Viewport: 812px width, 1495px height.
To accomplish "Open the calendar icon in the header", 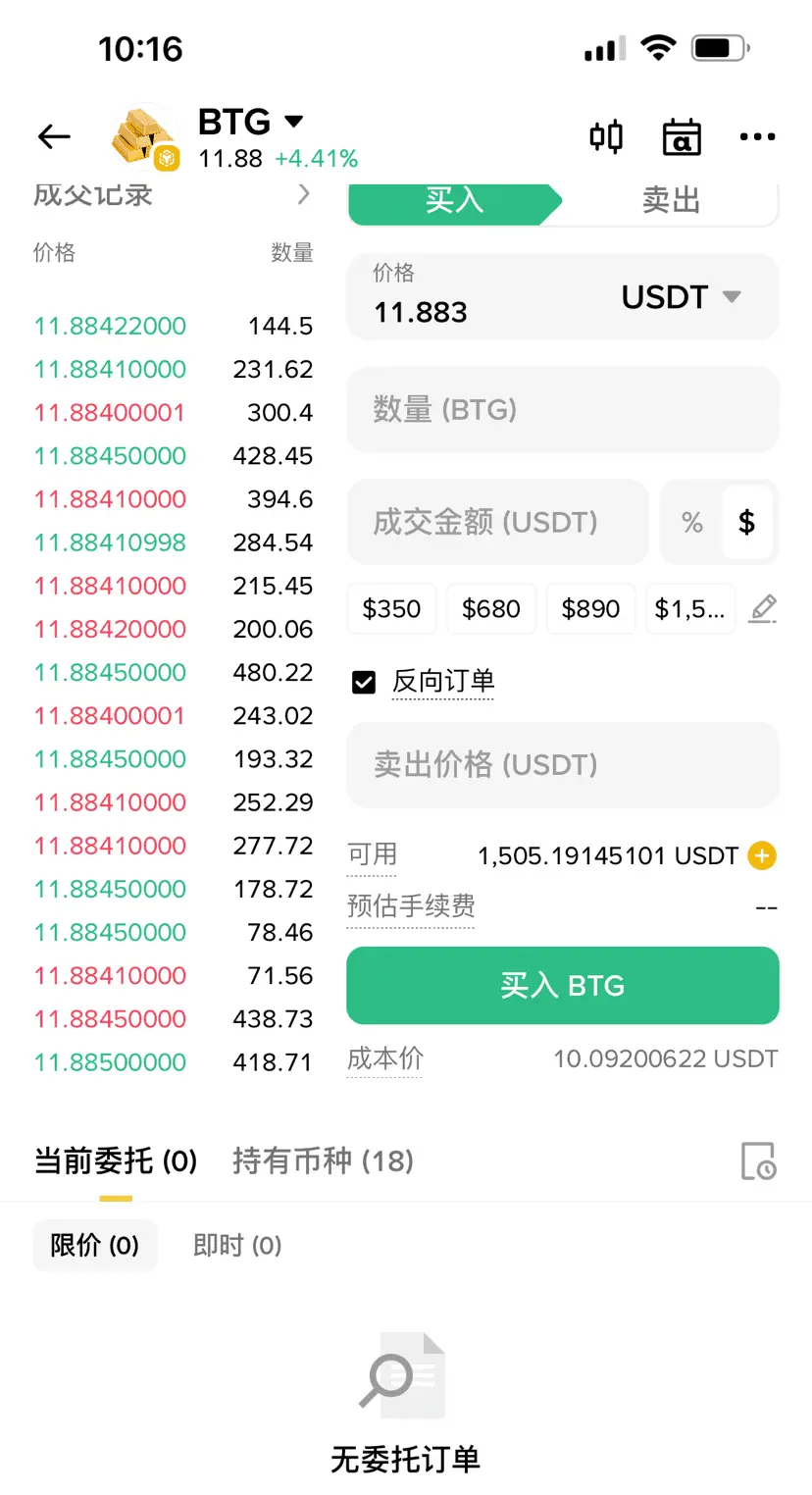I will (682, 137).
